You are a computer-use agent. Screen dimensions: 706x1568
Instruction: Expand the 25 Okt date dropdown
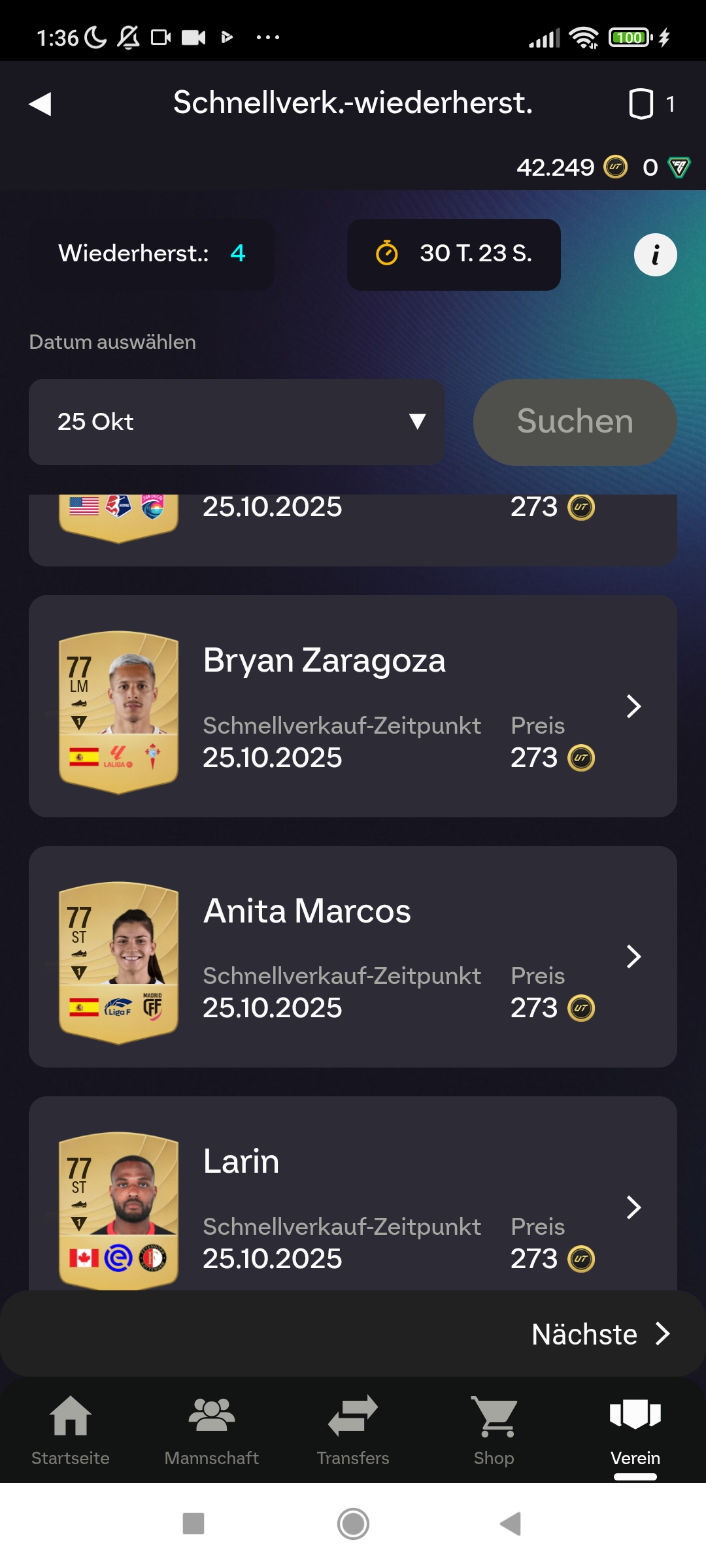237,422
